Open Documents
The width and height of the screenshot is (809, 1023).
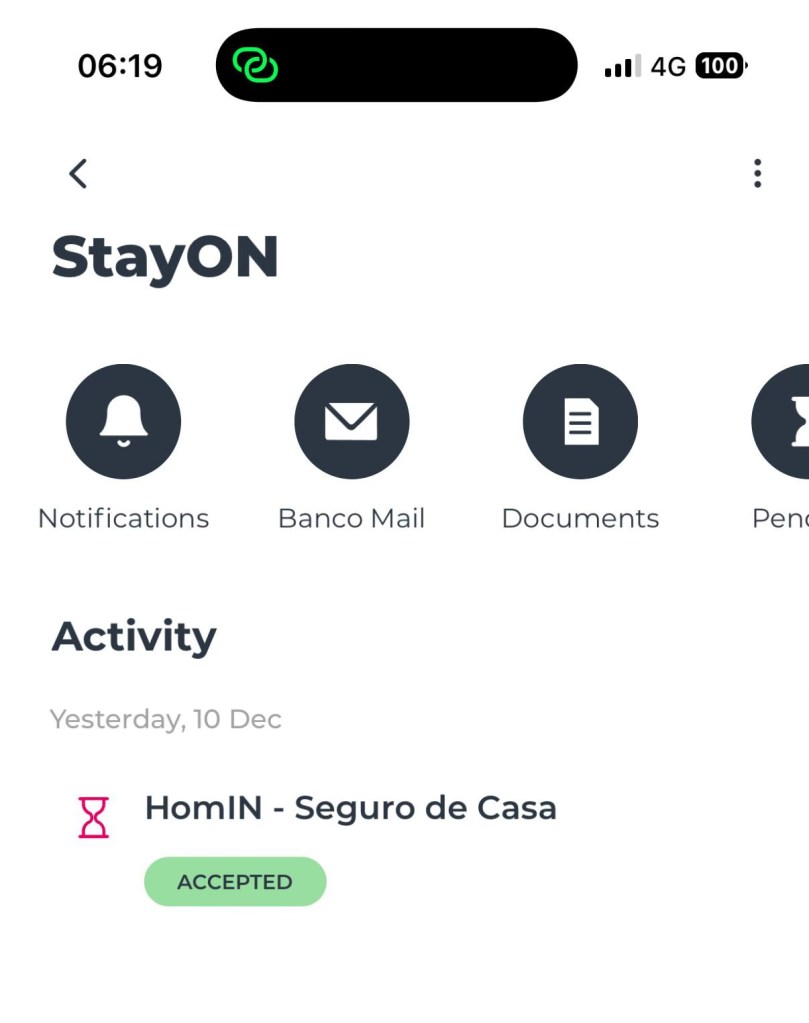(580, 422)
